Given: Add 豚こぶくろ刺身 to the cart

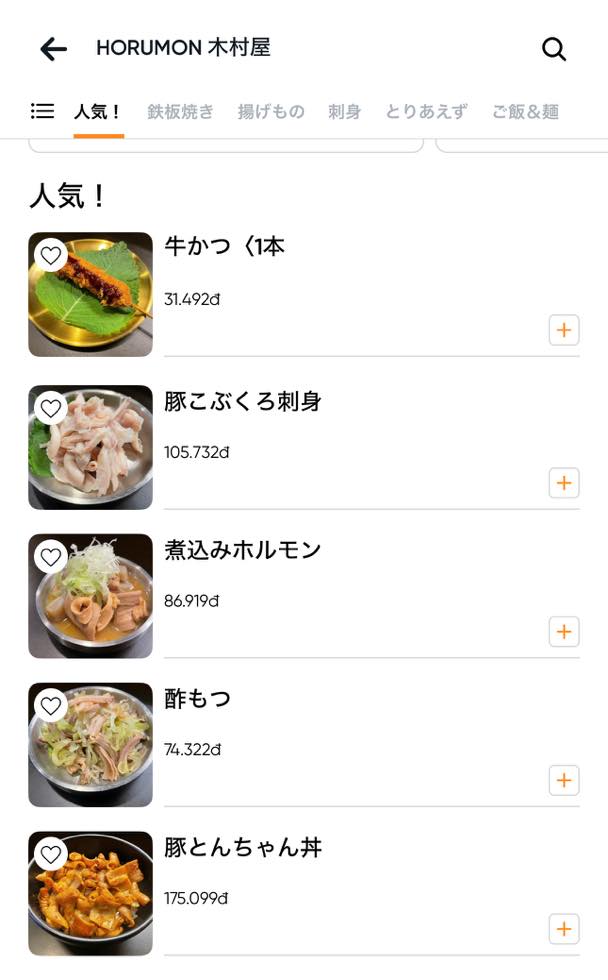Looking at the screenshot, I should (564, 483).
